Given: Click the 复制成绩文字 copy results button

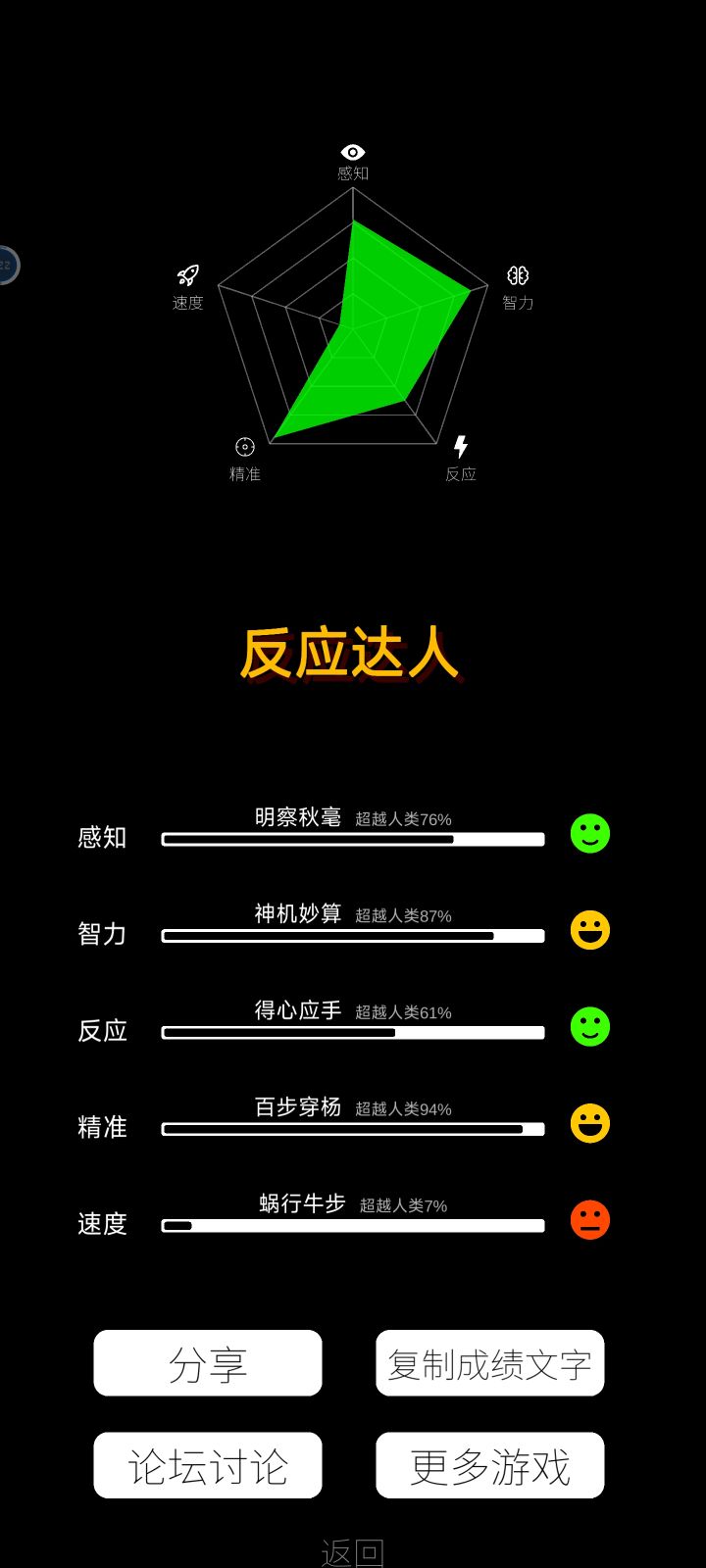Looking at the screenshot, I should pyautogui.click(x=489, y=1362).
